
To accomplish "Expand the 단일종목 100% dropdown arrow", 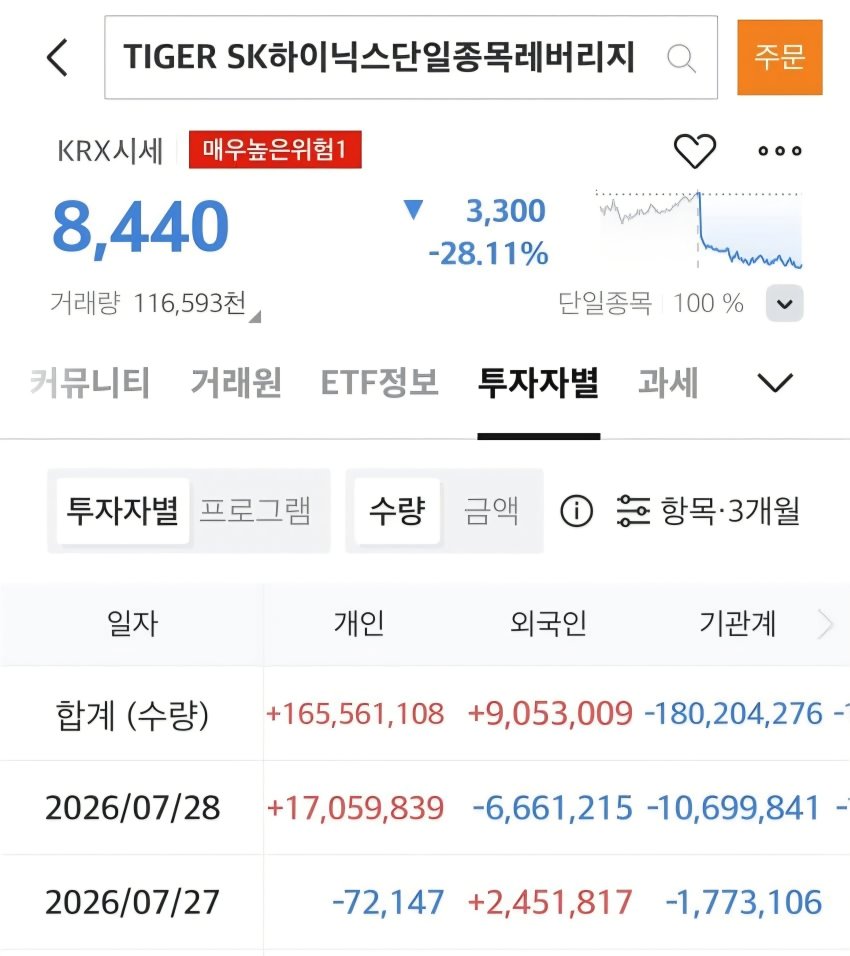I will coord(784,303).
